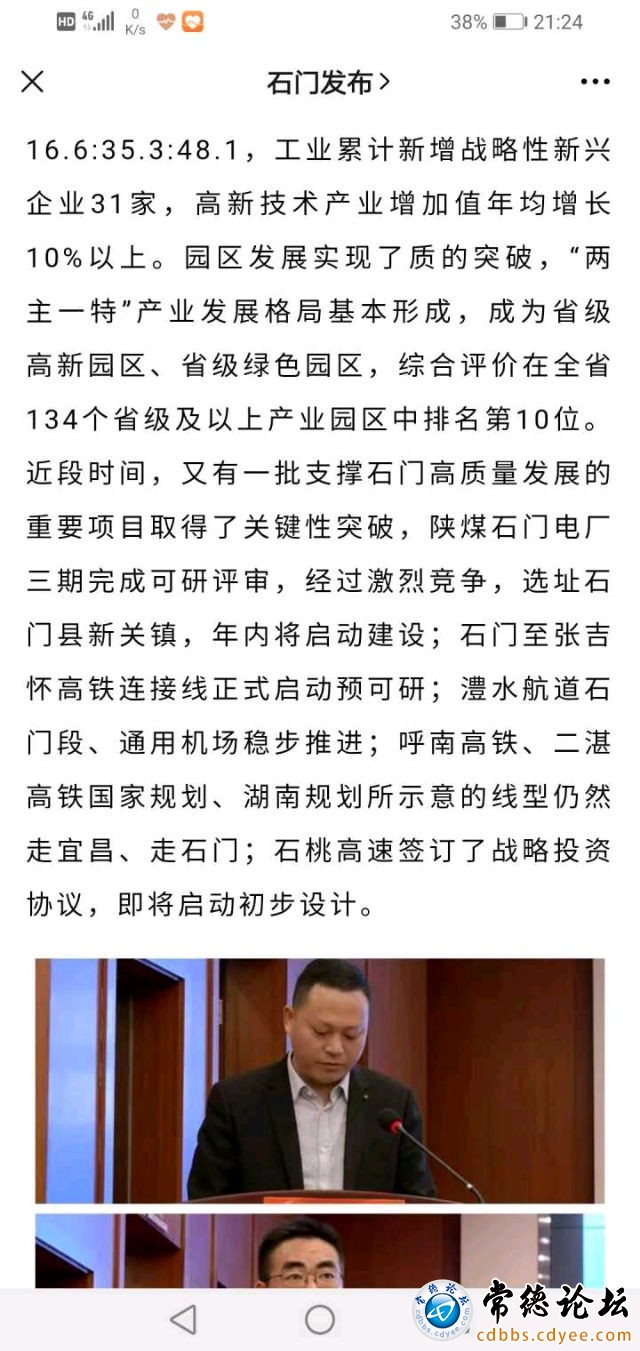Screen dimensions: 640x1351
Task: Go to home via circle button
Action: click(320, 1320)
